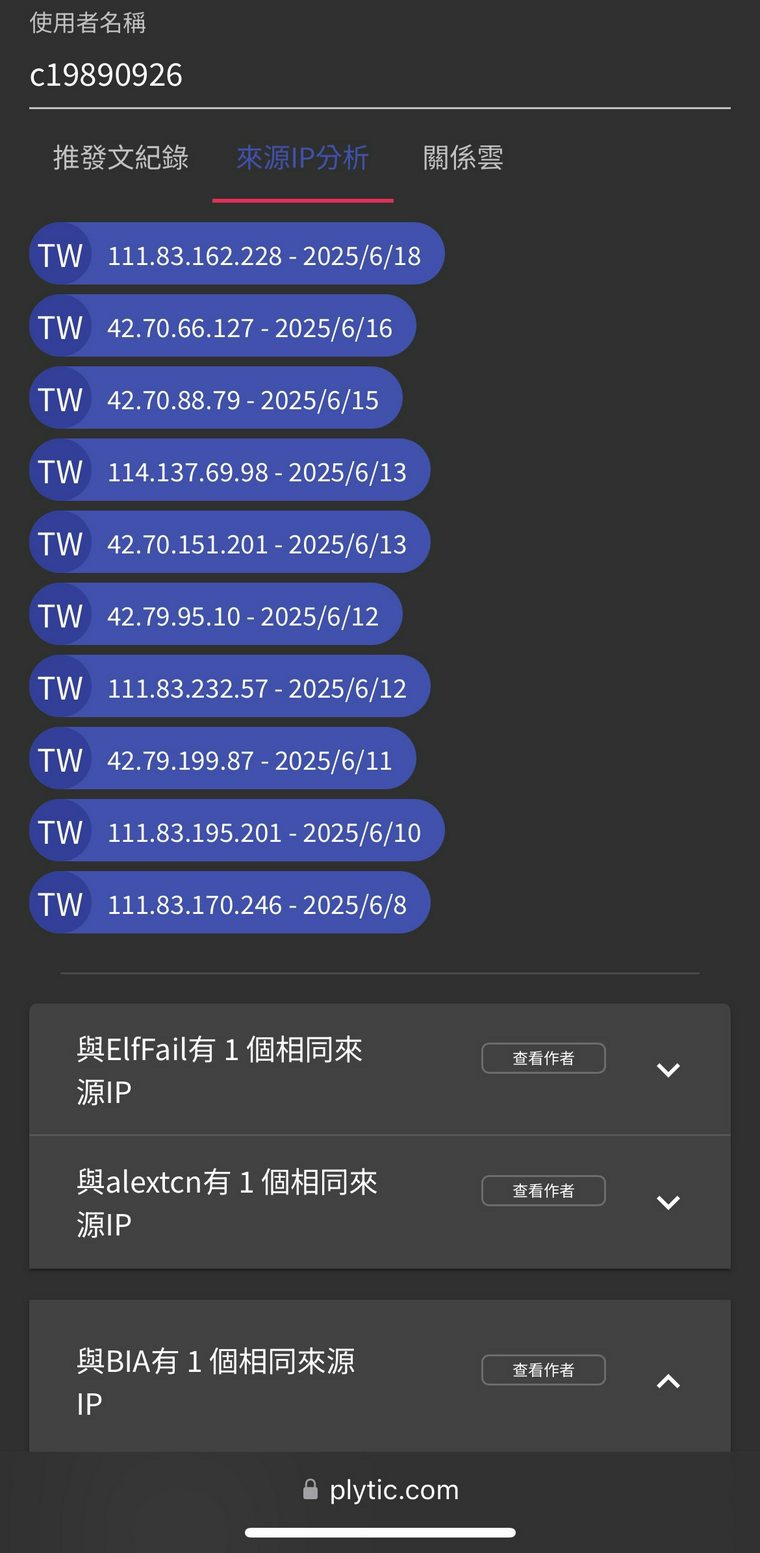
Task: Open the 42.70.88.79 - 2025/6/15 chip
Action: point(216,399)
